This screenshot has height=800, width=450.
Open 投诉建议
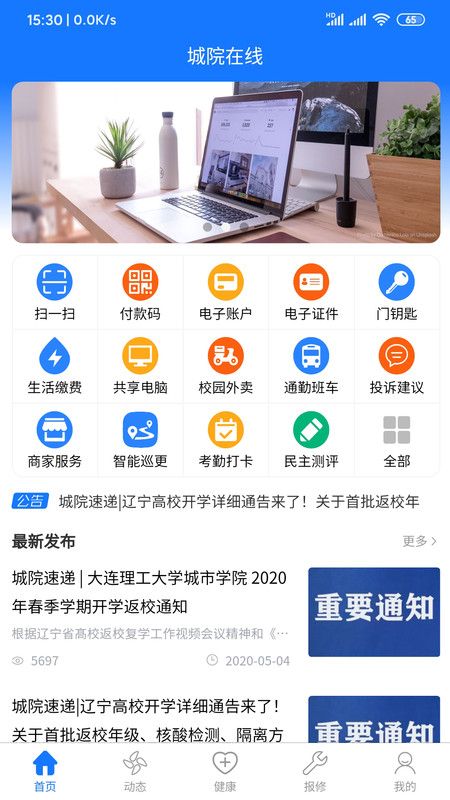click(x=396, y=367)
